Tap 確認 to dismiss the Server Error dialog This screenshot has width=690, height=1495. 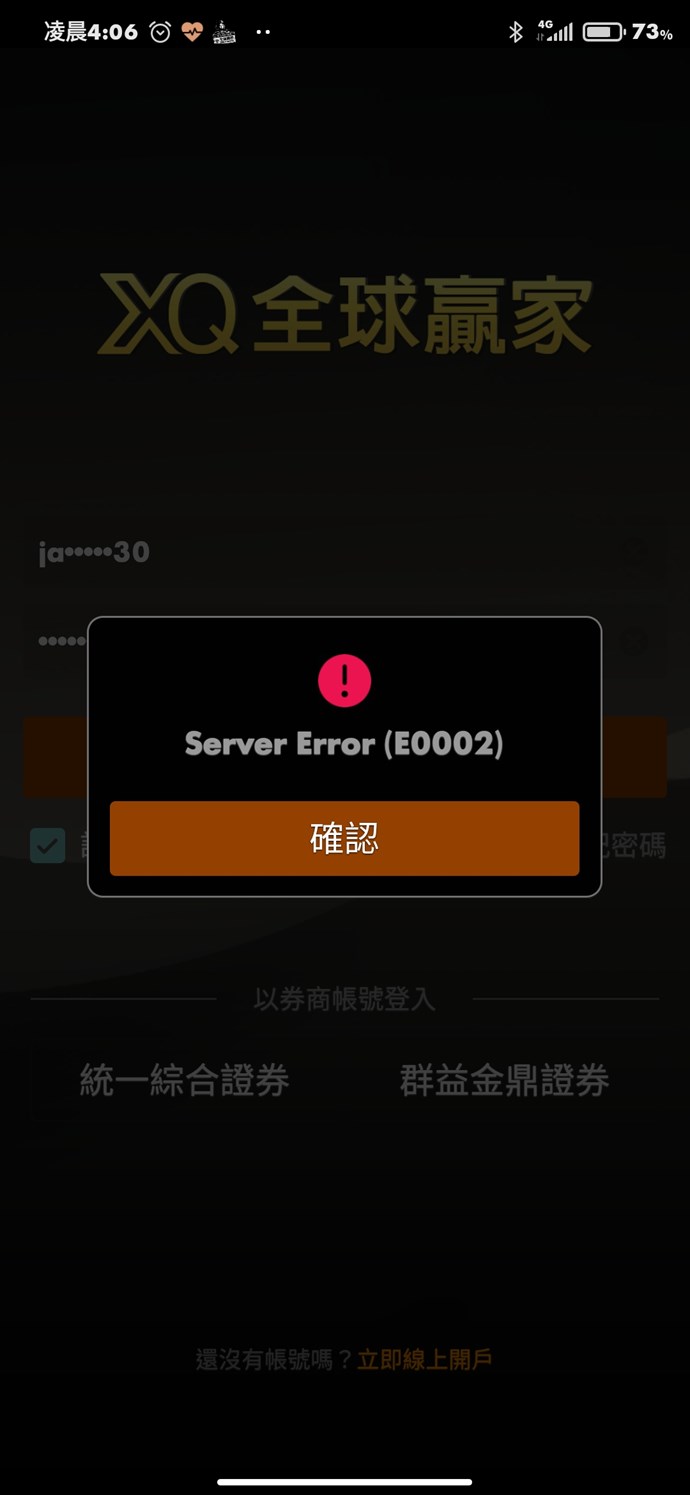pos(344,838)
